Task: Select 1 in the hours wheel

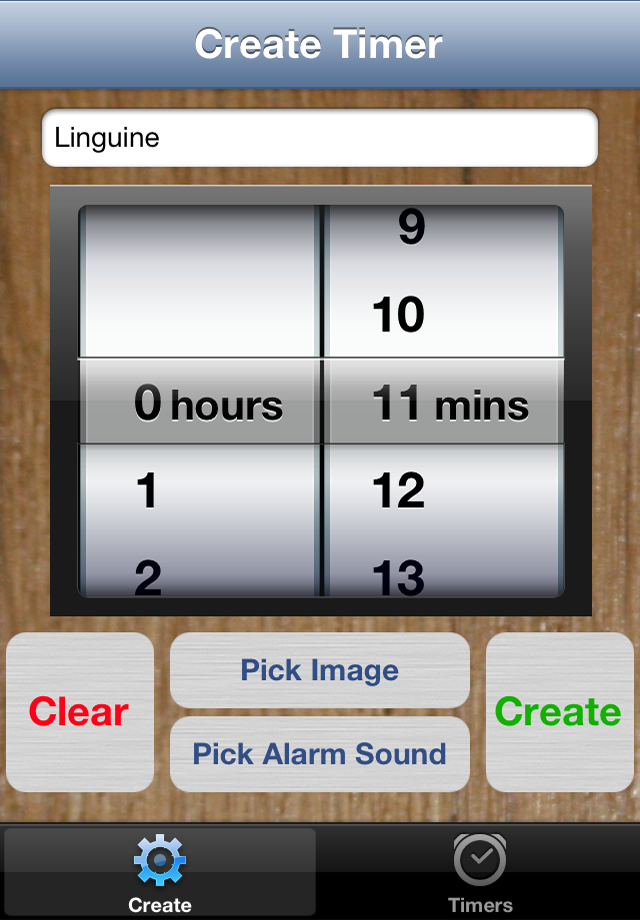Action: pyautogui.click(x=148, y=491)
